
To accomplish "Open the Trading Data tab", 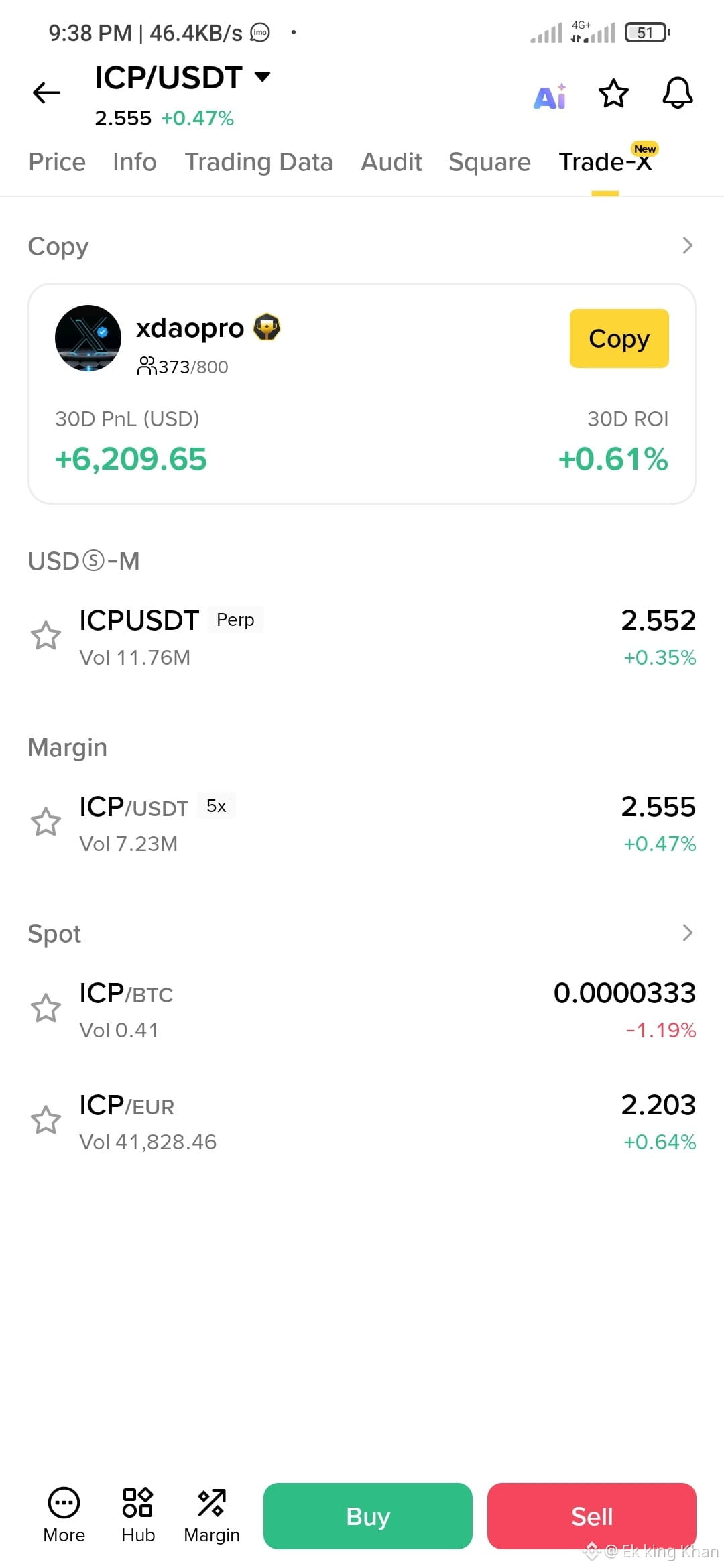I will point(259,162).
